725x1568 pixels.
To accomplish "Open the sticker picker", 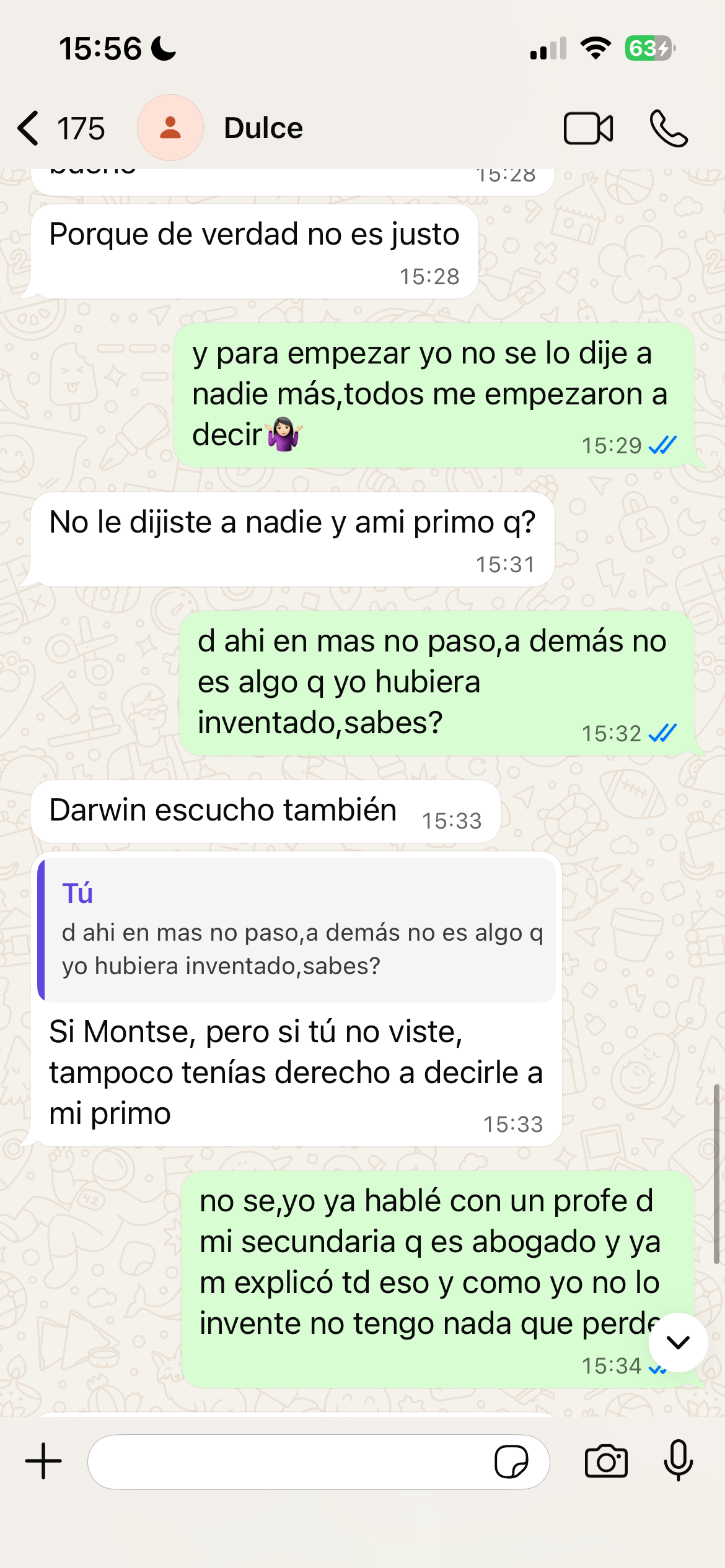I will [x=511, y=1461].
